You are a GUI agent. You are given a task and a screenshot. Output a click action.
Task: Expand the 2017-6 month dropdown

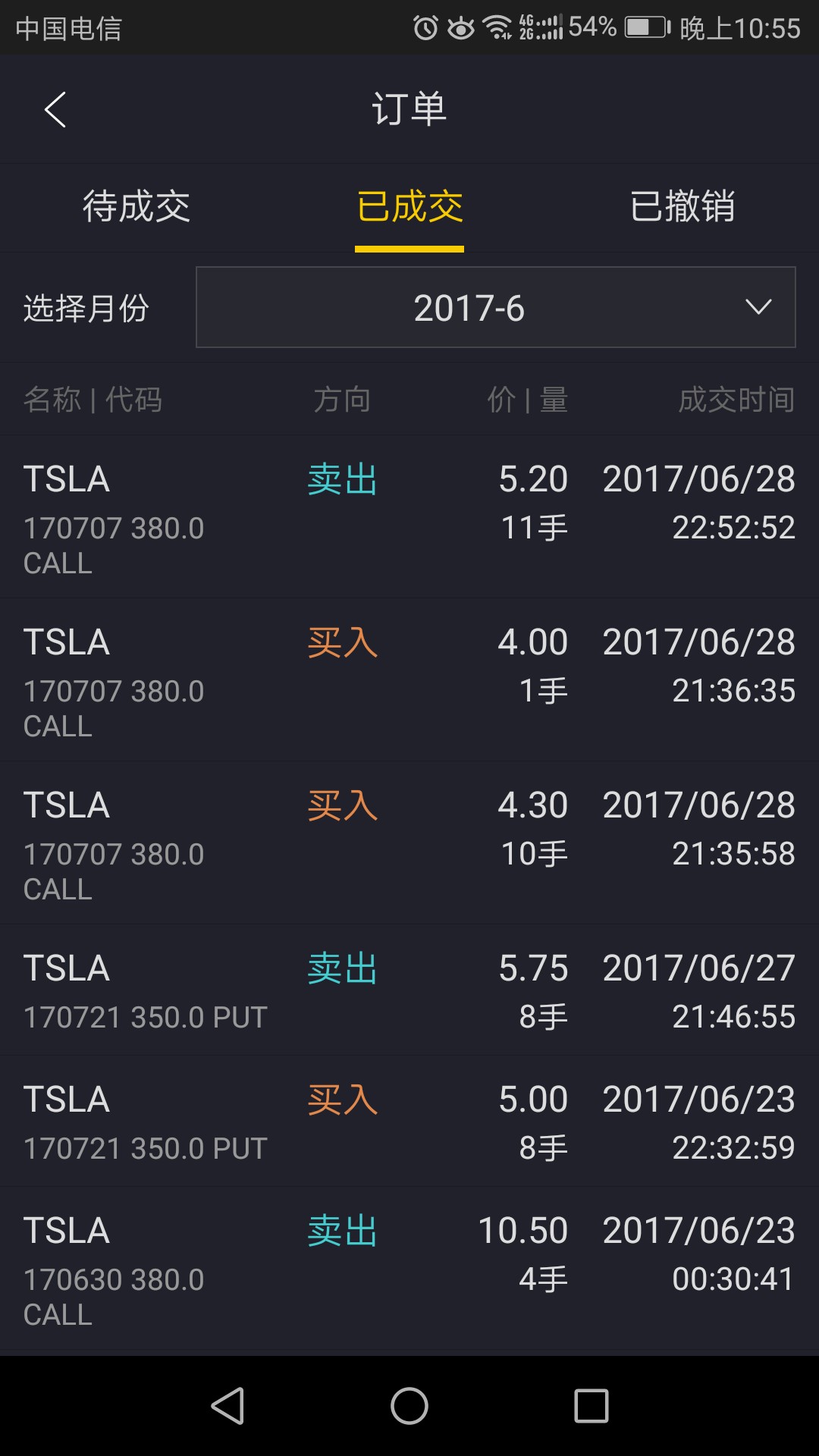[x=496, y=307]
